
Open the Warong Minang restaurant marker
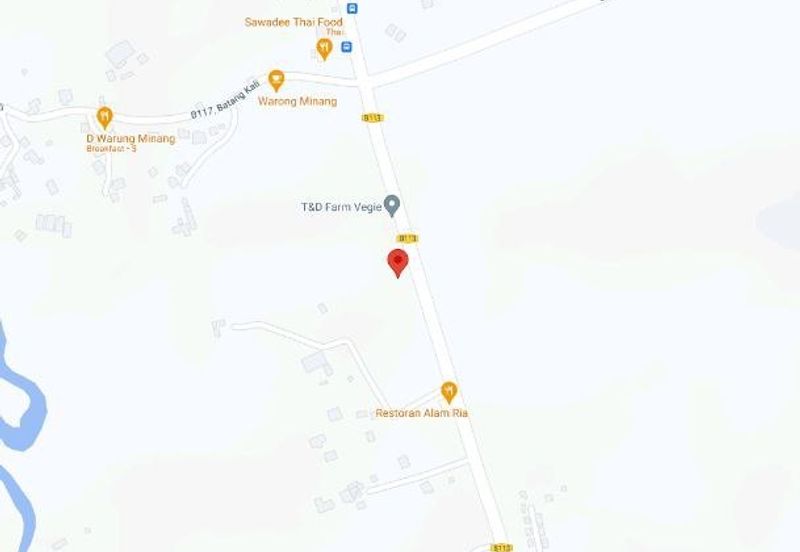277,80
